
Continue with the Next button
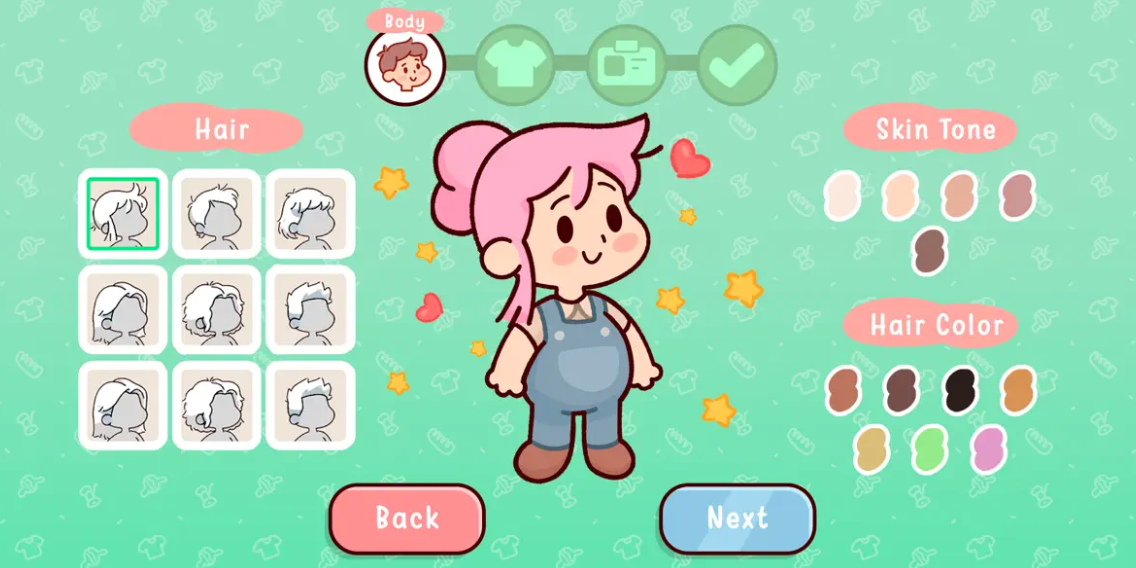pyautogui.click(x=737, y=519)
